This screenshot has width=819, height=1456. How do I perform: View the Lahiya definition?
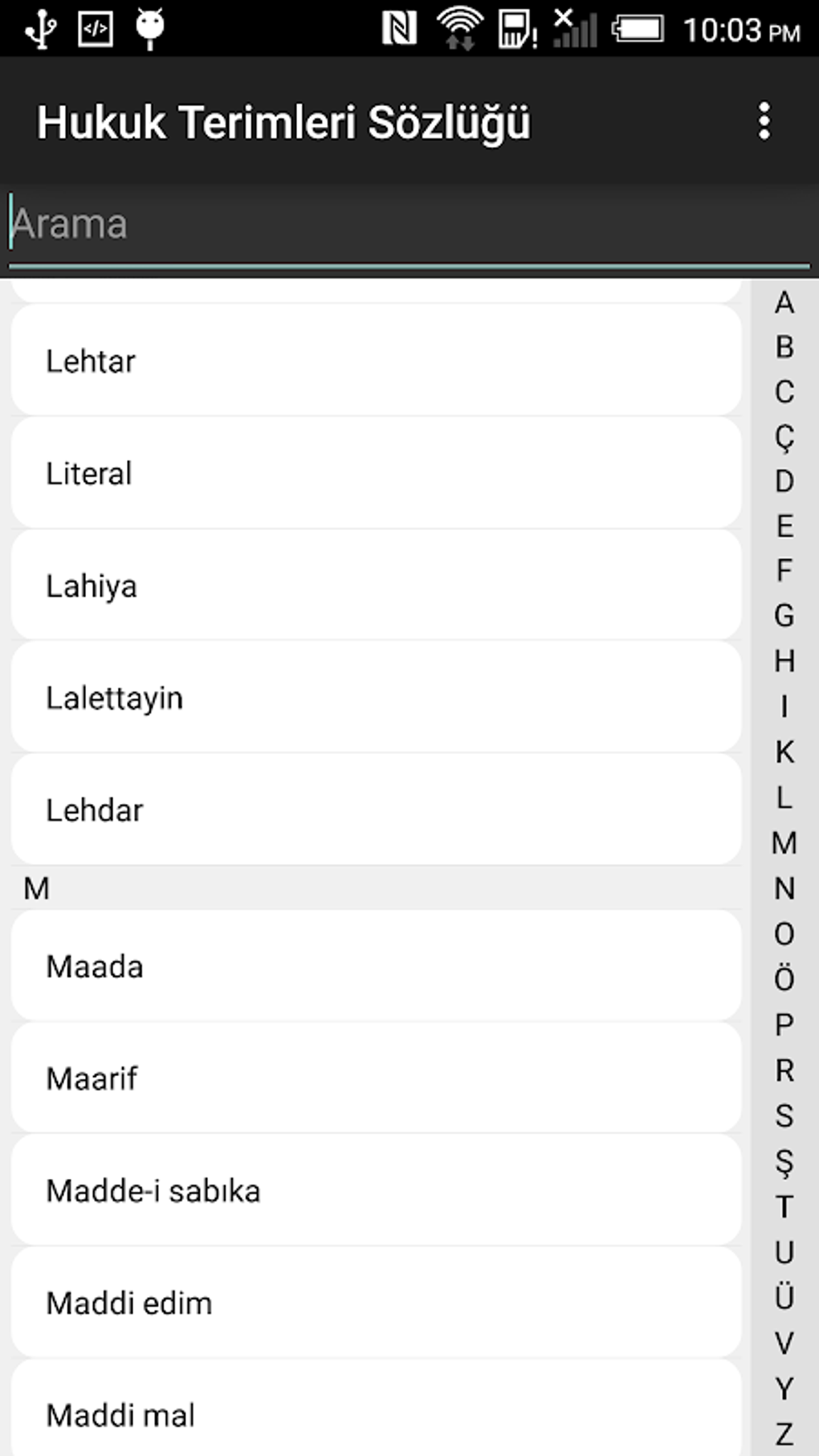click(x=376, y=585)
